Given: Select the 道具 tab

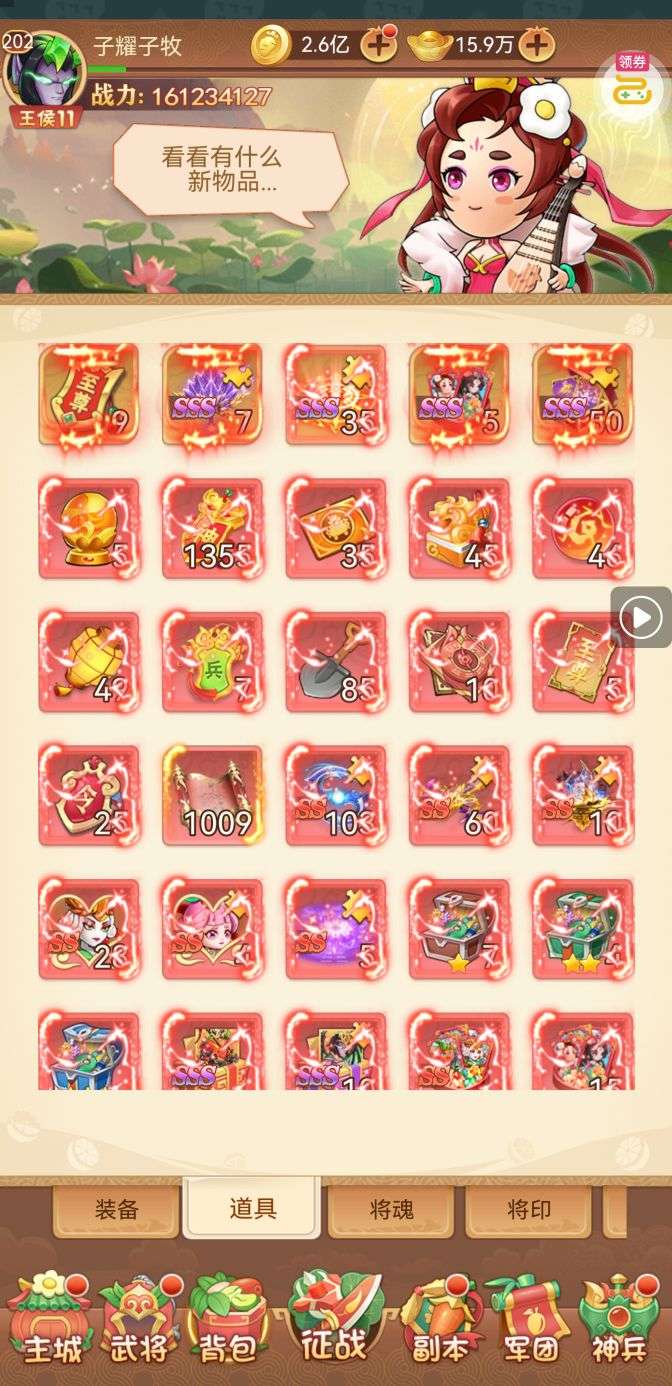Looking at the screenshot, I should coord(252,1209).
